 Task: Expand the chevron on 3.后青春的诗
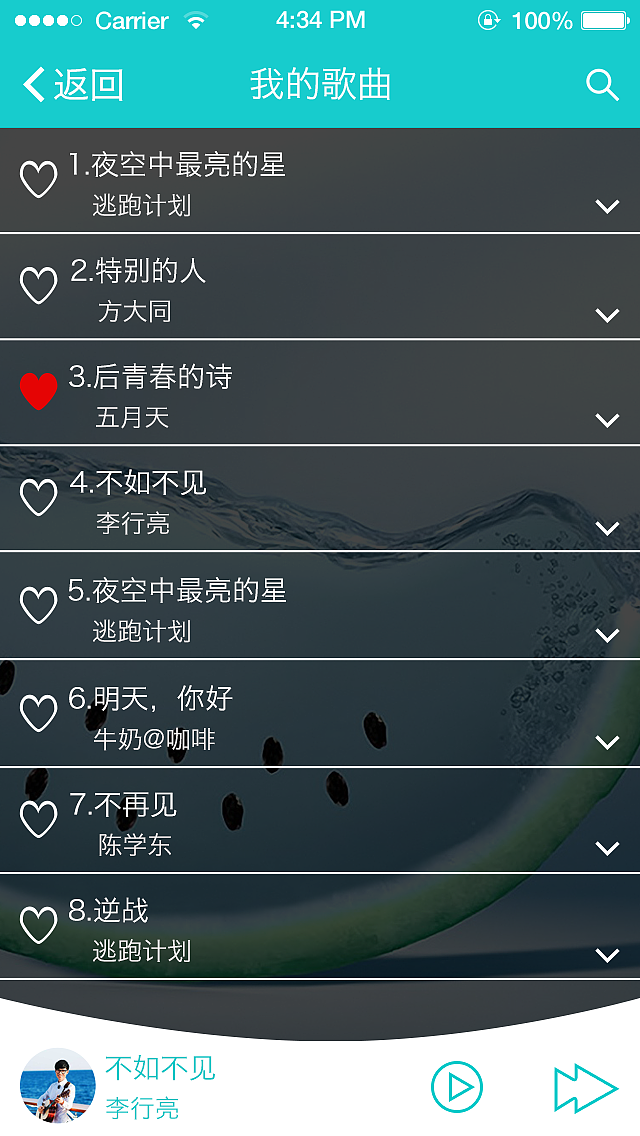(x=607, y=420)
